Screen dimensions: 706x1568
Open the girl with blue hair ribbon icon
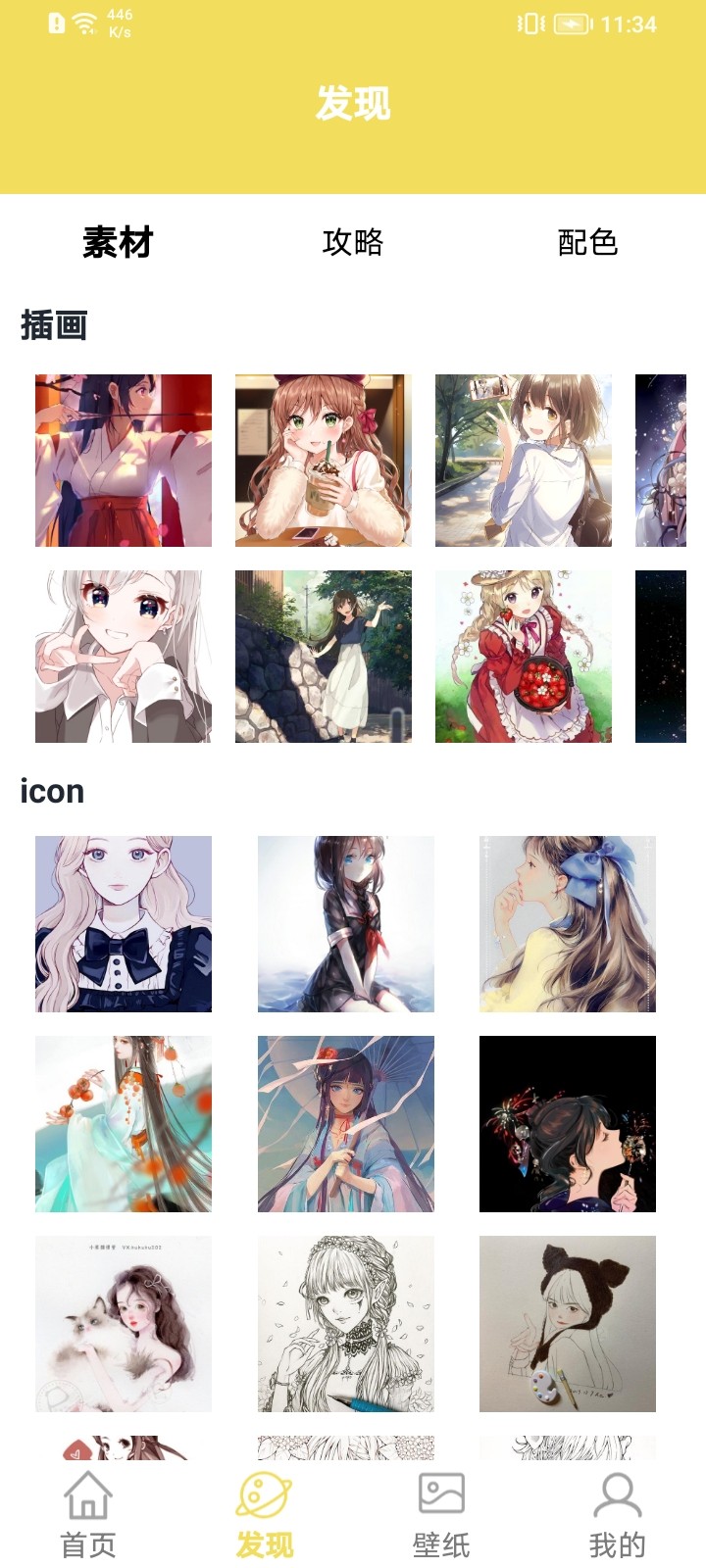(x=567, y=924)
